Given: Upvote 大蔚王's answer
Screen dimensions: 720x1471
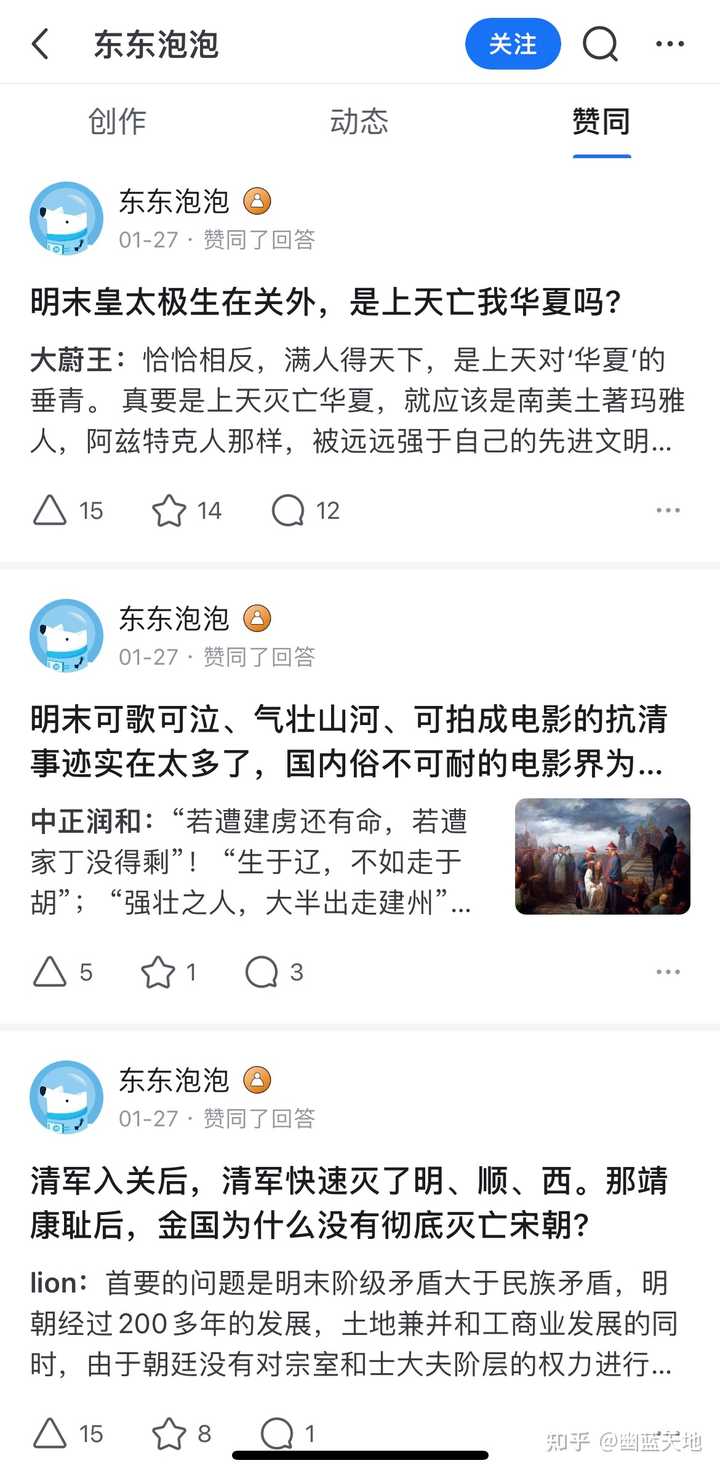Looking at the screenshot, I should point(67,511).
